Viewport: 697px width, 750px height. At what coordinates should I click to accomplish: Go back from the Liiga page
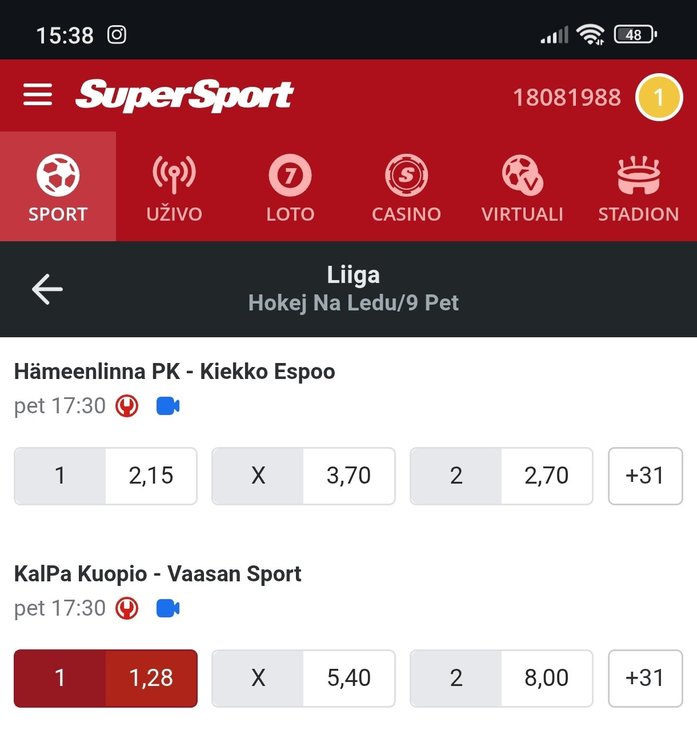click(x=47, y=289)
